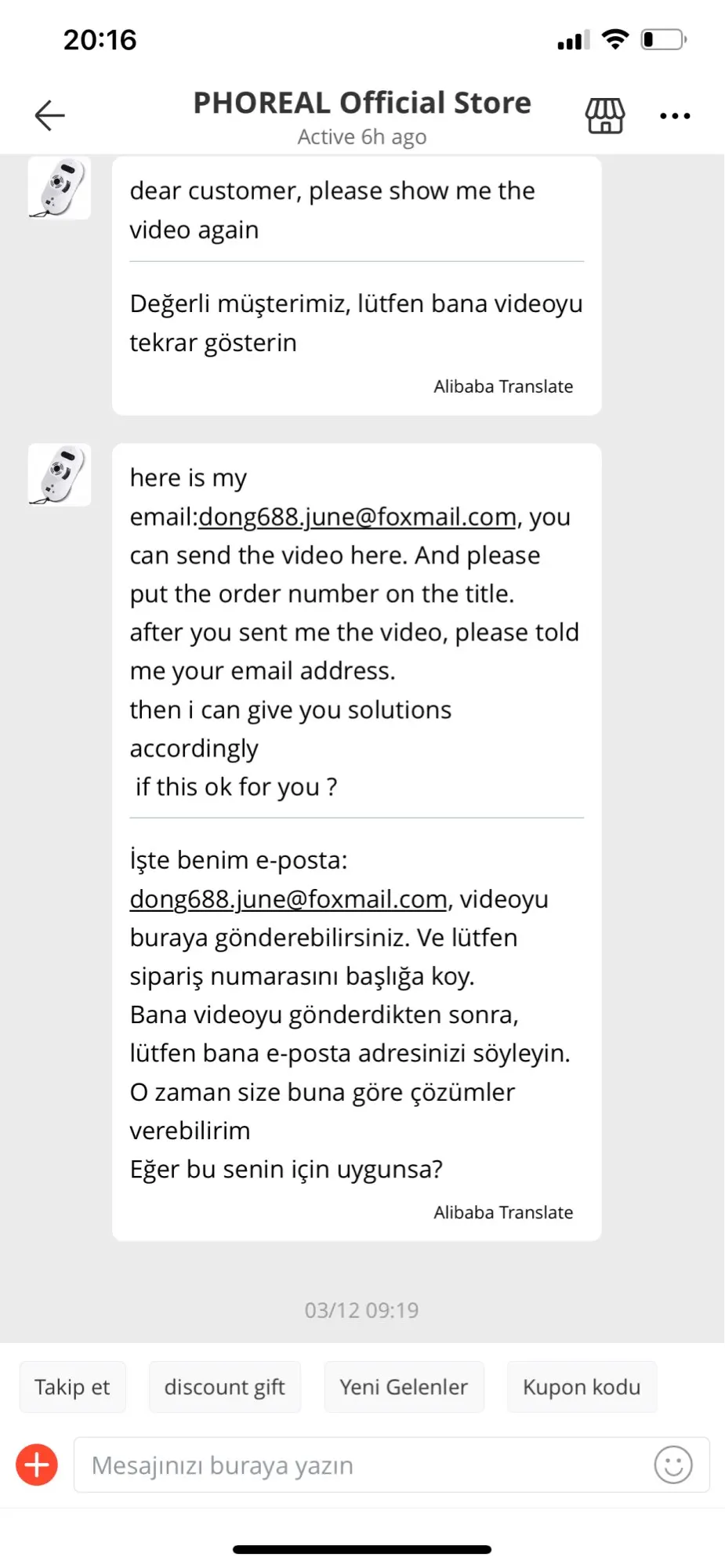Screen dimensions: 725x1568
Task: Open the store page icon
Action: (x=605, y=116)
